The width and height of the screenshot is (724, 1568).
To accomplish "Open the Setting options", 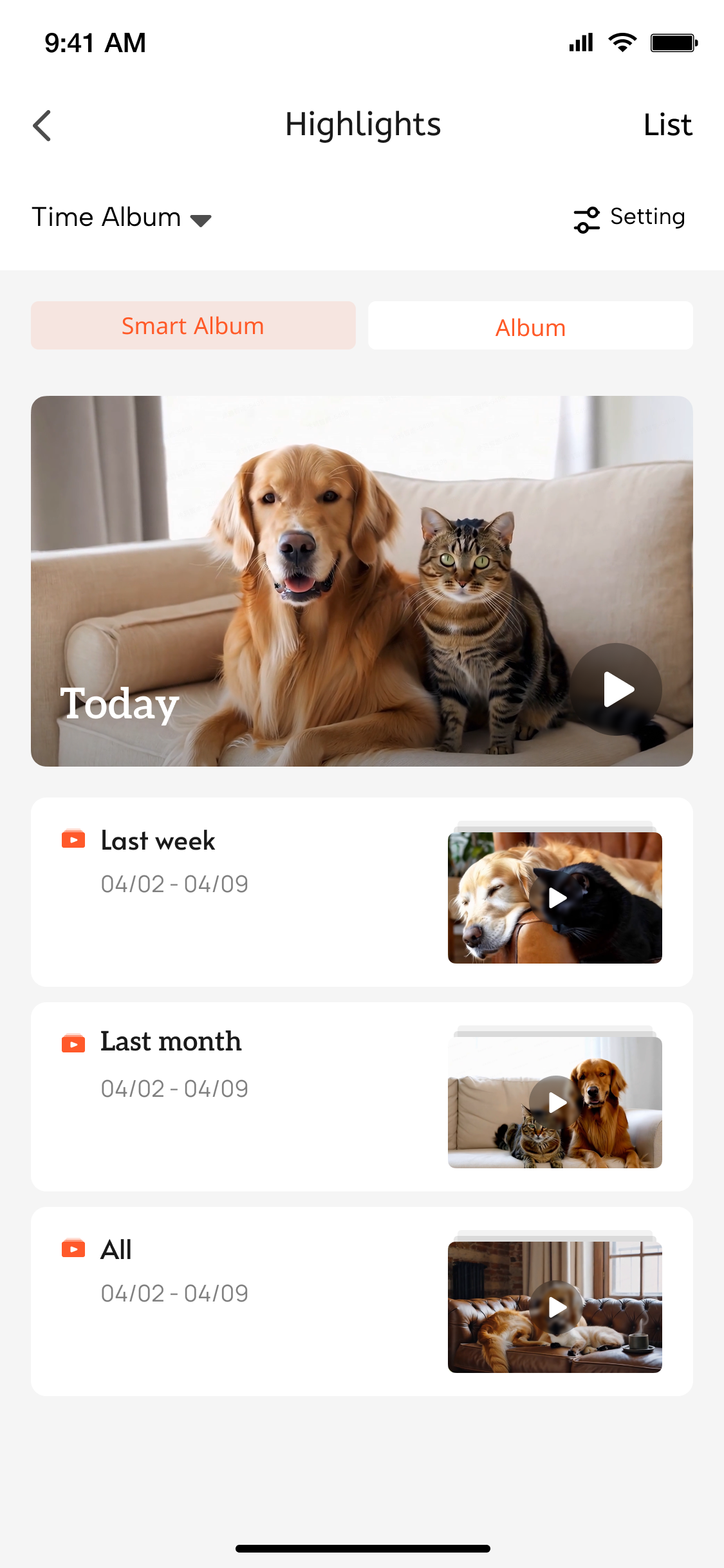I will click(x=629, y=218).
